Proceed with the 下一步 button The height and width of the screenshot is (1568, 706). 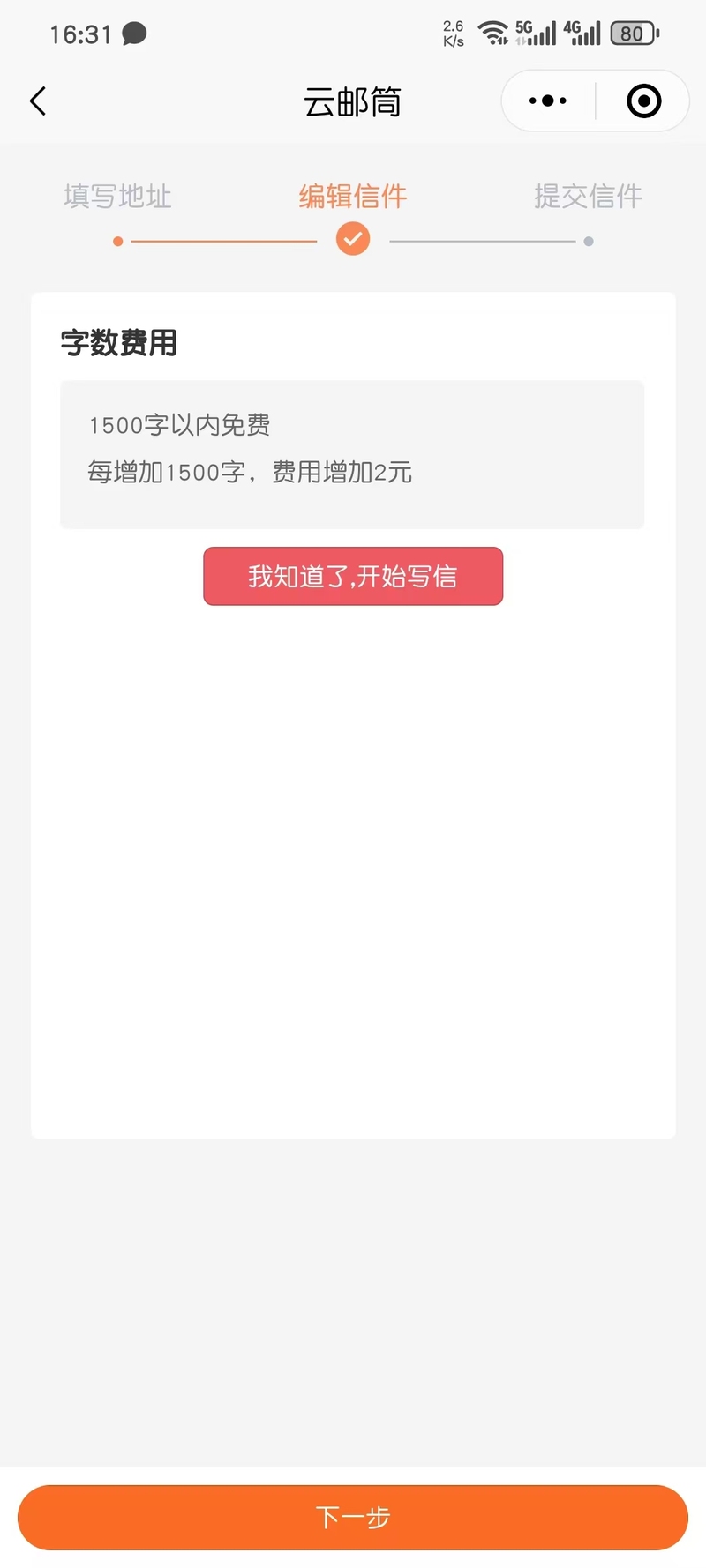pyautogui.click(x=353, y=1517)
